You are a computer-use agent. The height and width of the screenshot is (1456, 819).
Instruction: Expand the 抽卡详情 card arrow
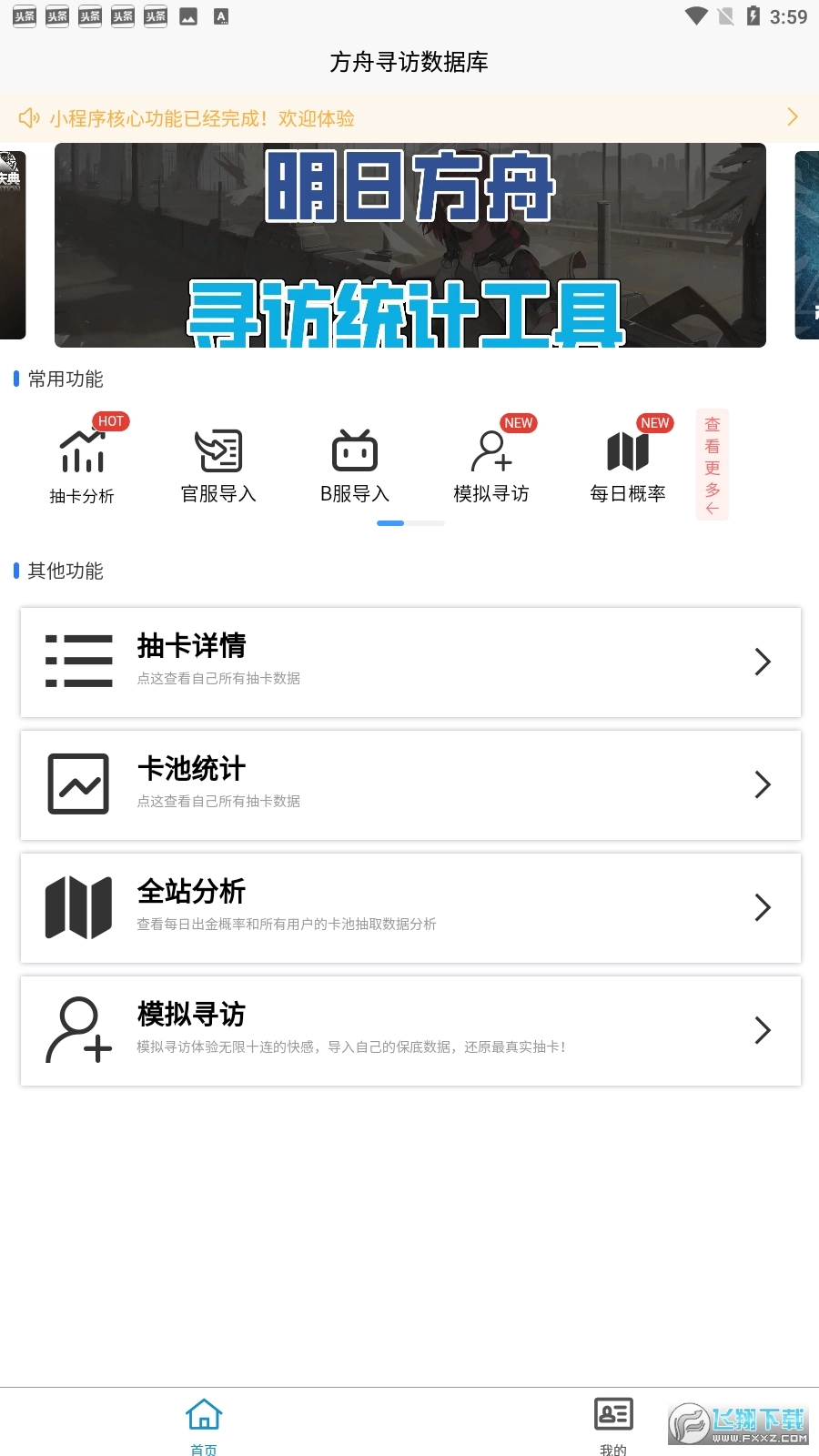tap(762, 662)
